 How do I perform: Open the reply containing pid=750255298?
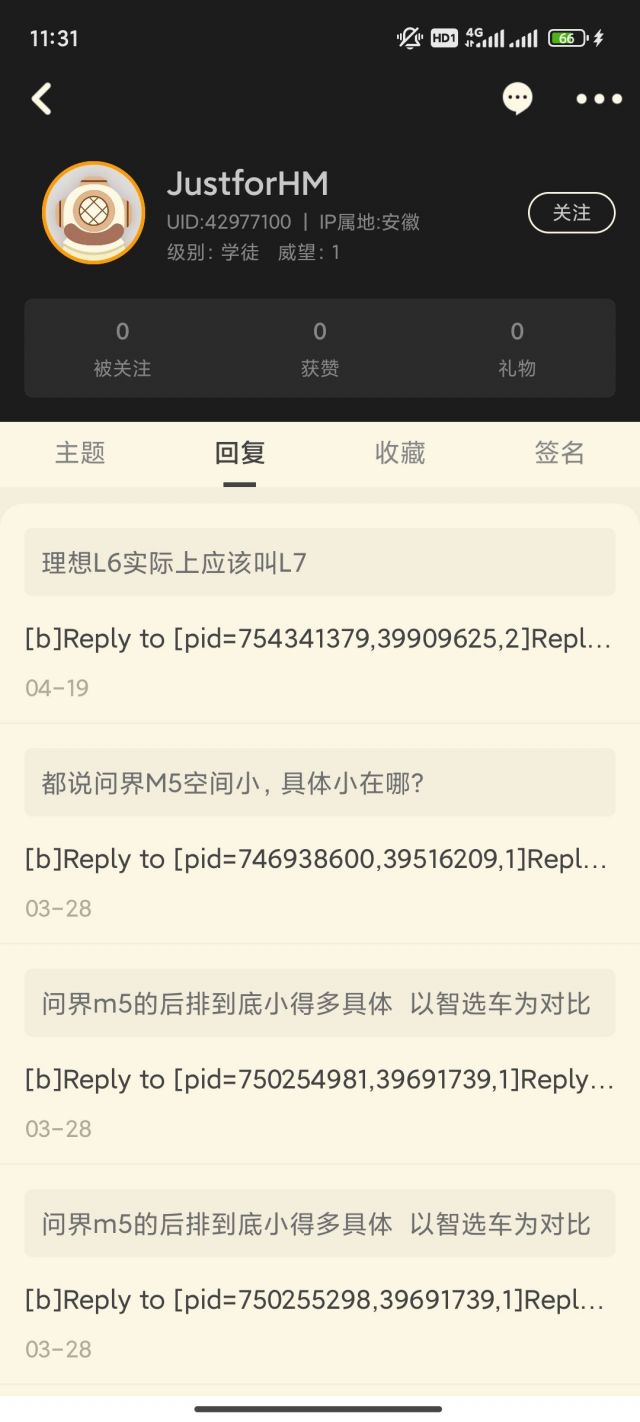pos(318,1300)
